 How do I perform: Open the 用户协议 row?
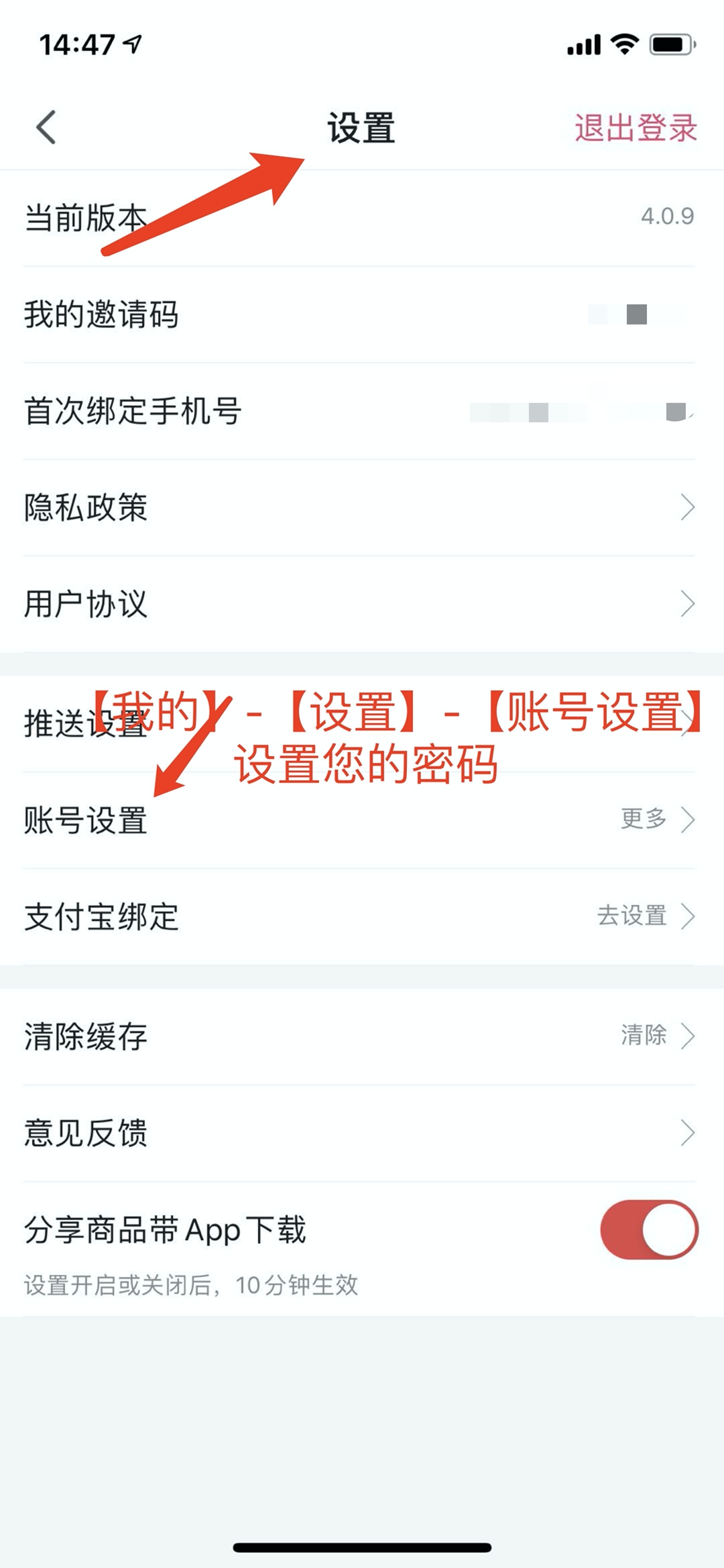tap(362, 604)
